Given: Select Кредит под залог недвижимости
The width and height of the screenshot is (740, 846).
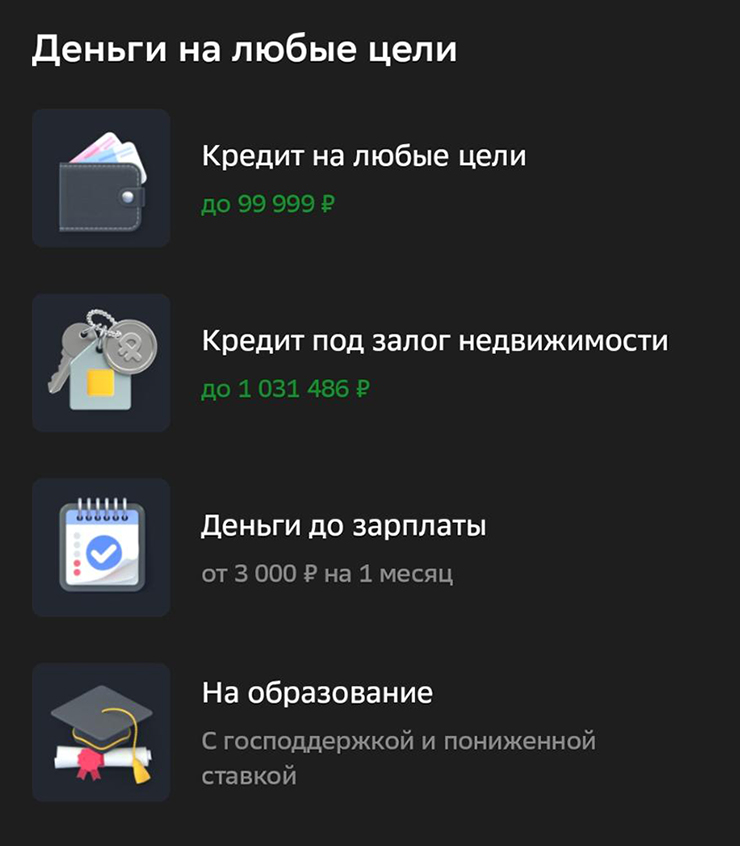Looking at the screenshot, I should [x=434, y=342].
